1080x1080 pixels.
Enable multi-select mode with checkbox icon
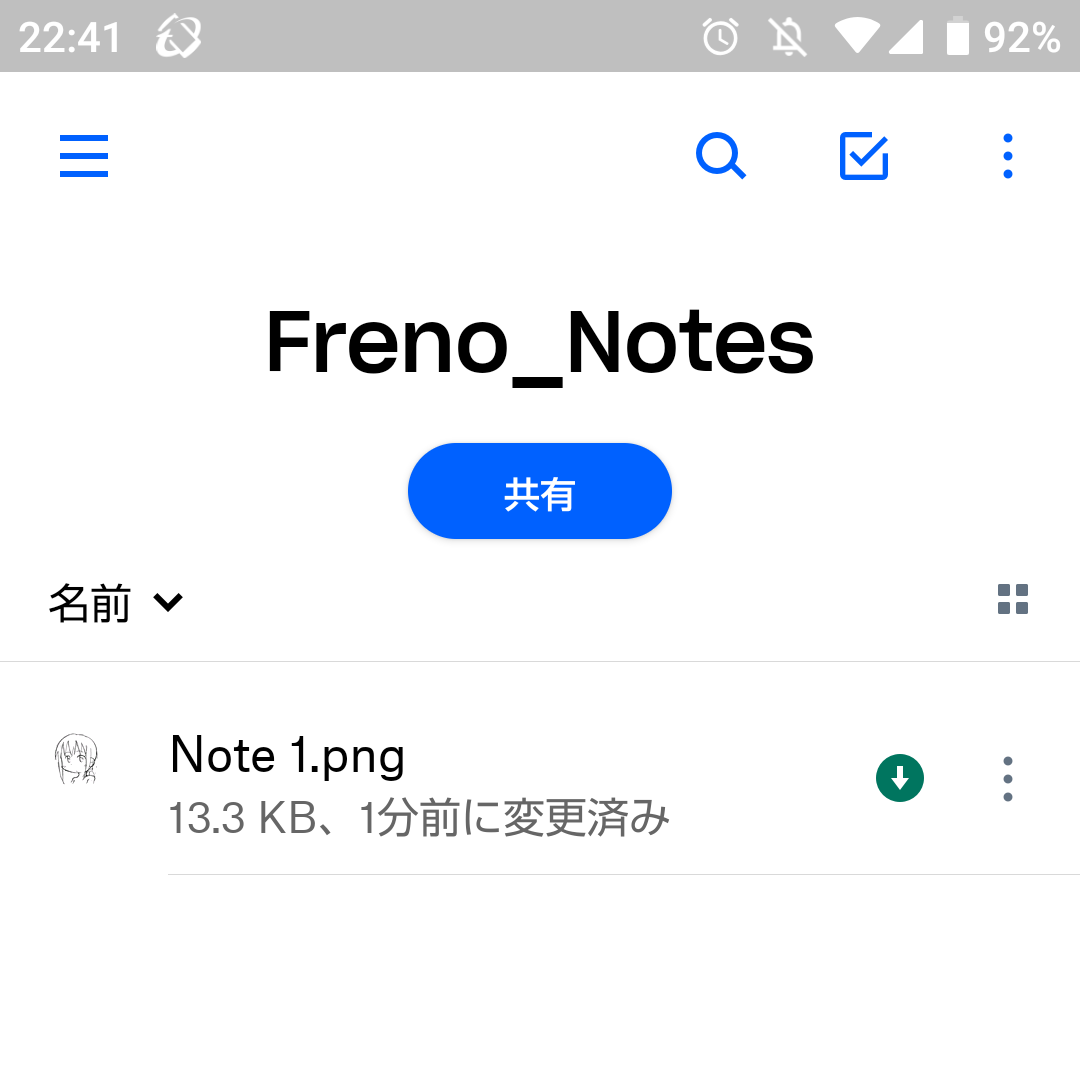(x=864, y=156)
